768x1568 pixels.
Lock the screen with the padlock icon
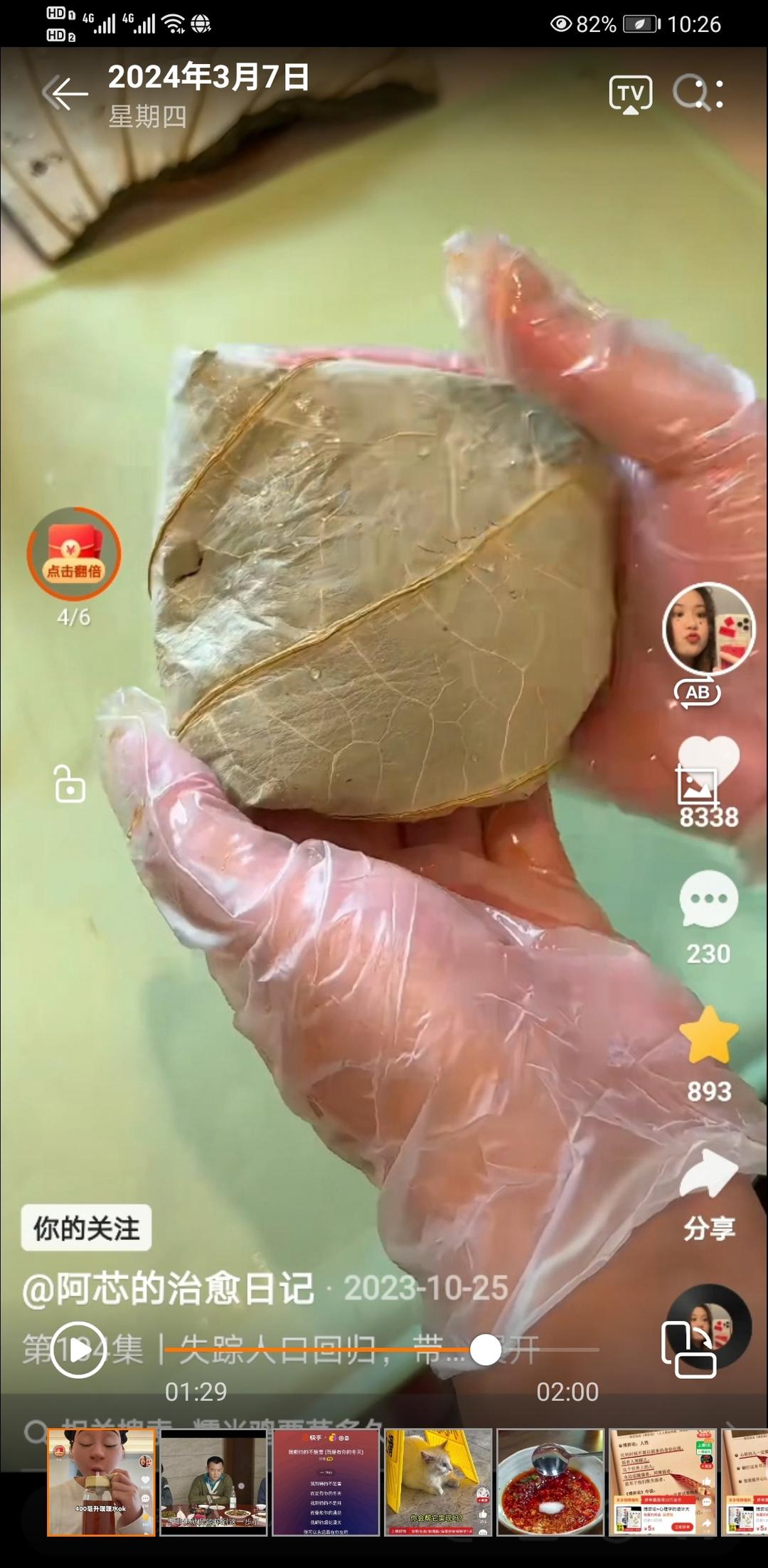pyautogui.click(x=70, y=784)
